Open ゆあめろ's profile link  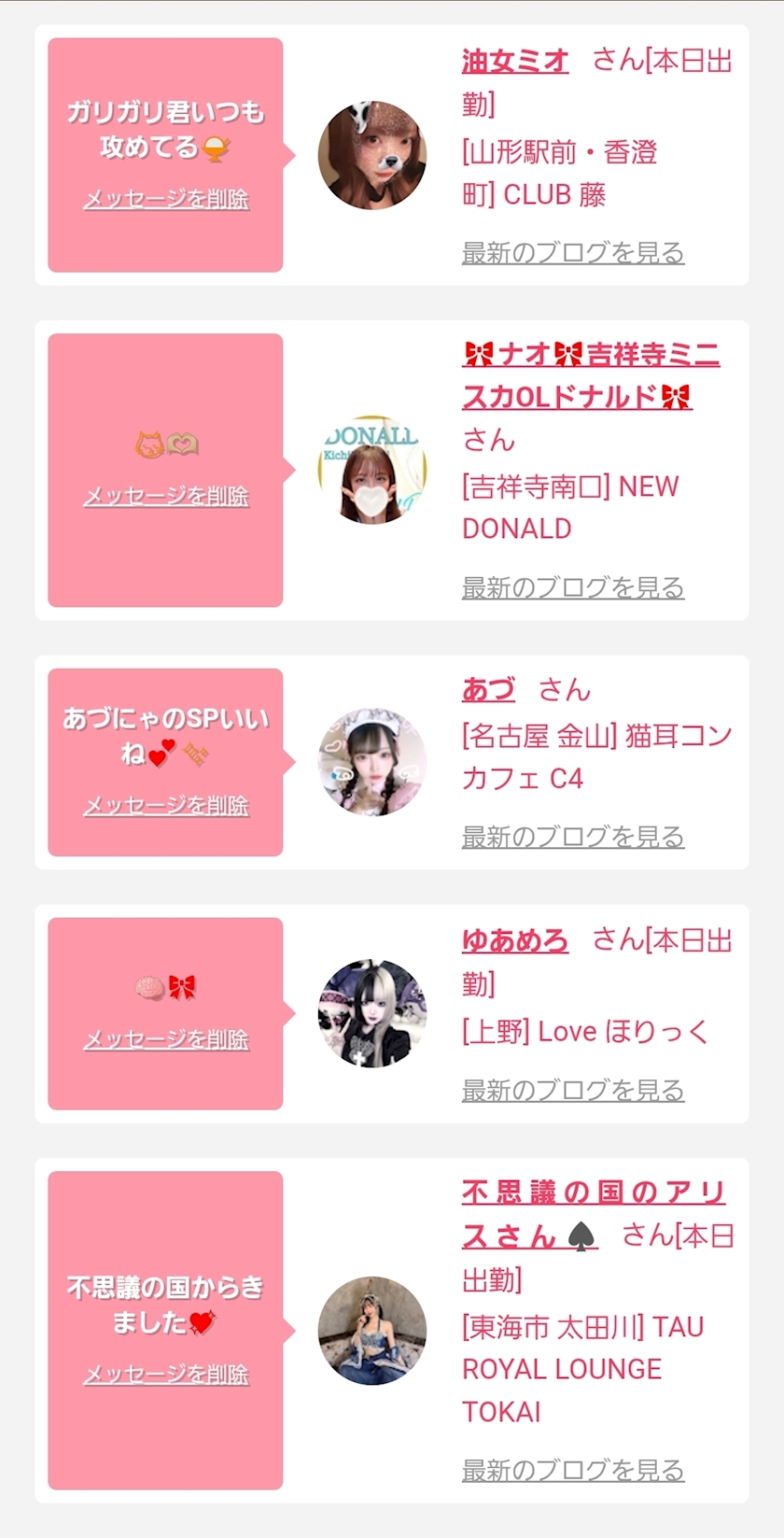coord(515,940)
